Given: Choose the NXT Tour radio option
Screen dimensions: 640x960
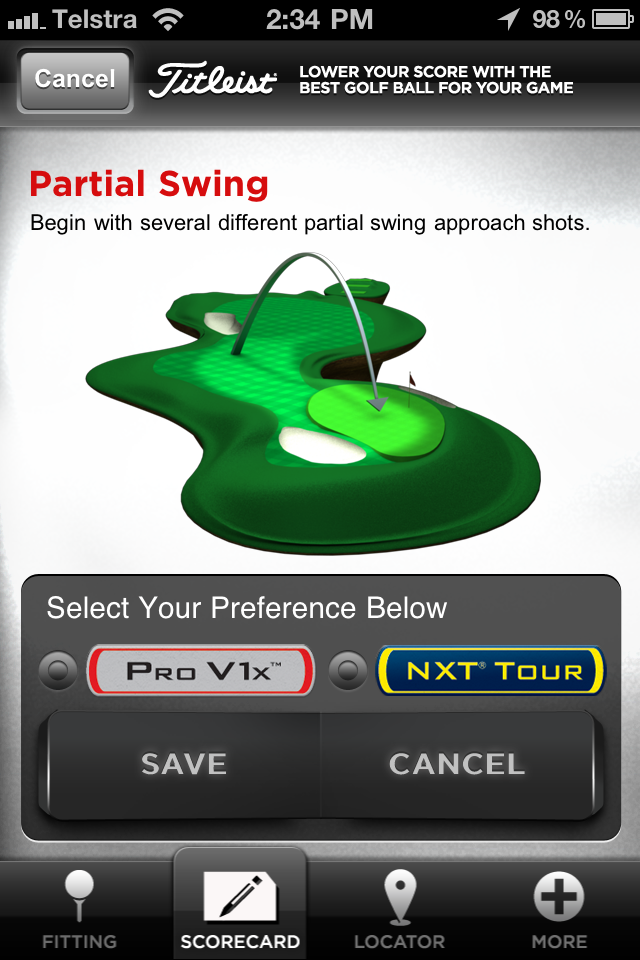Looking at the screenshot, I should tap(350, 671).
